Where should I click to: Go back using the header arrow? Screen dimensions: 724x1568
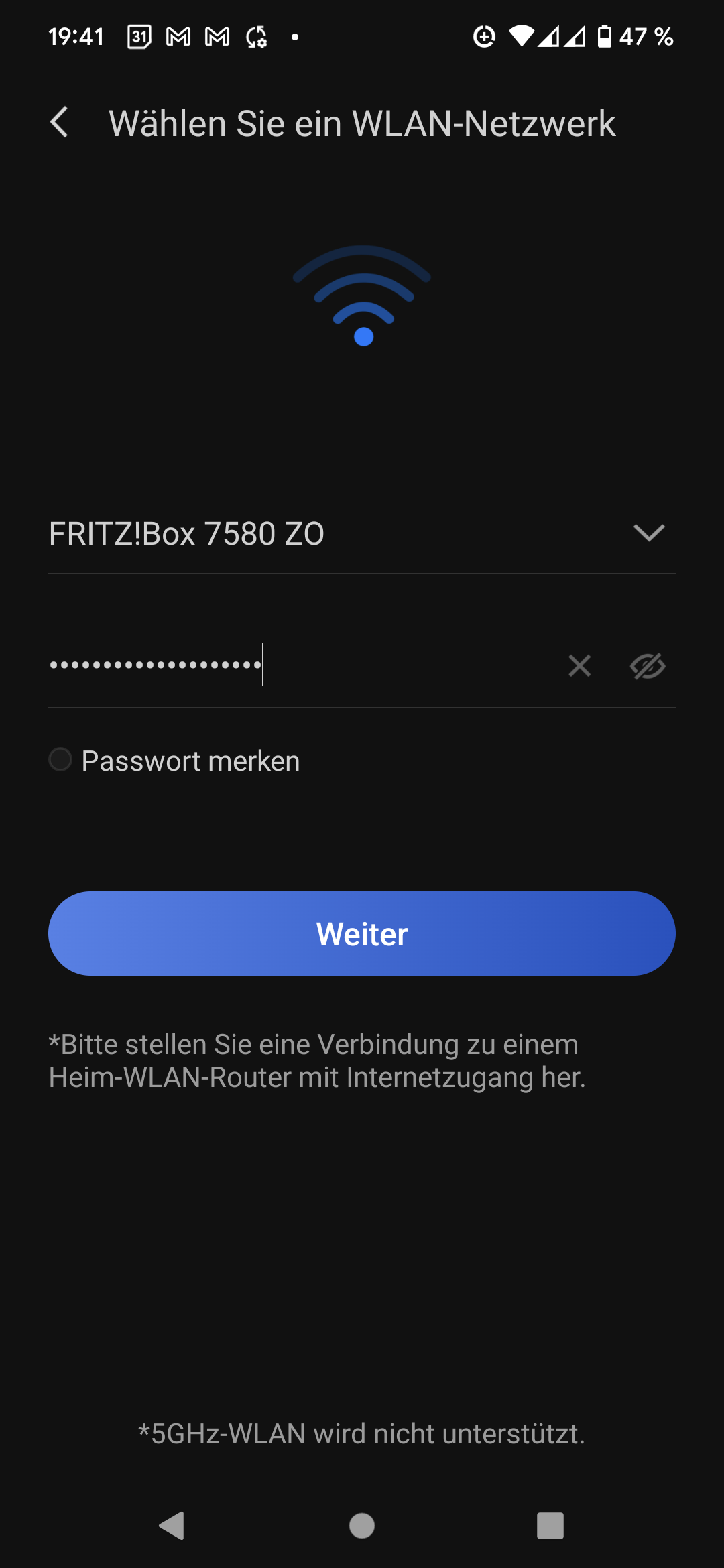click(x=59, y=123)
